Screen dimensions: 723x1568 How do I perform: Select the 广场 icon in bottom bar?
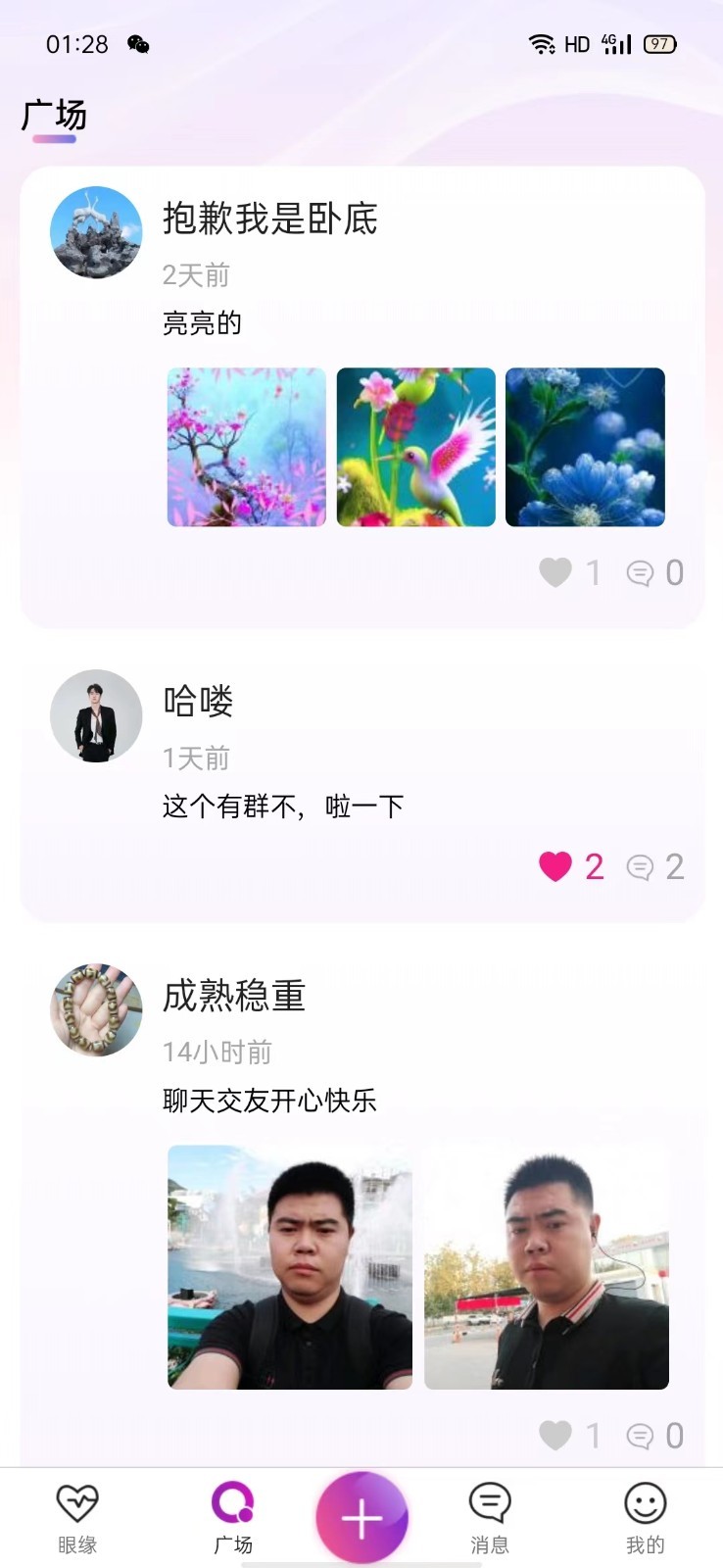tap(235, 1502)
